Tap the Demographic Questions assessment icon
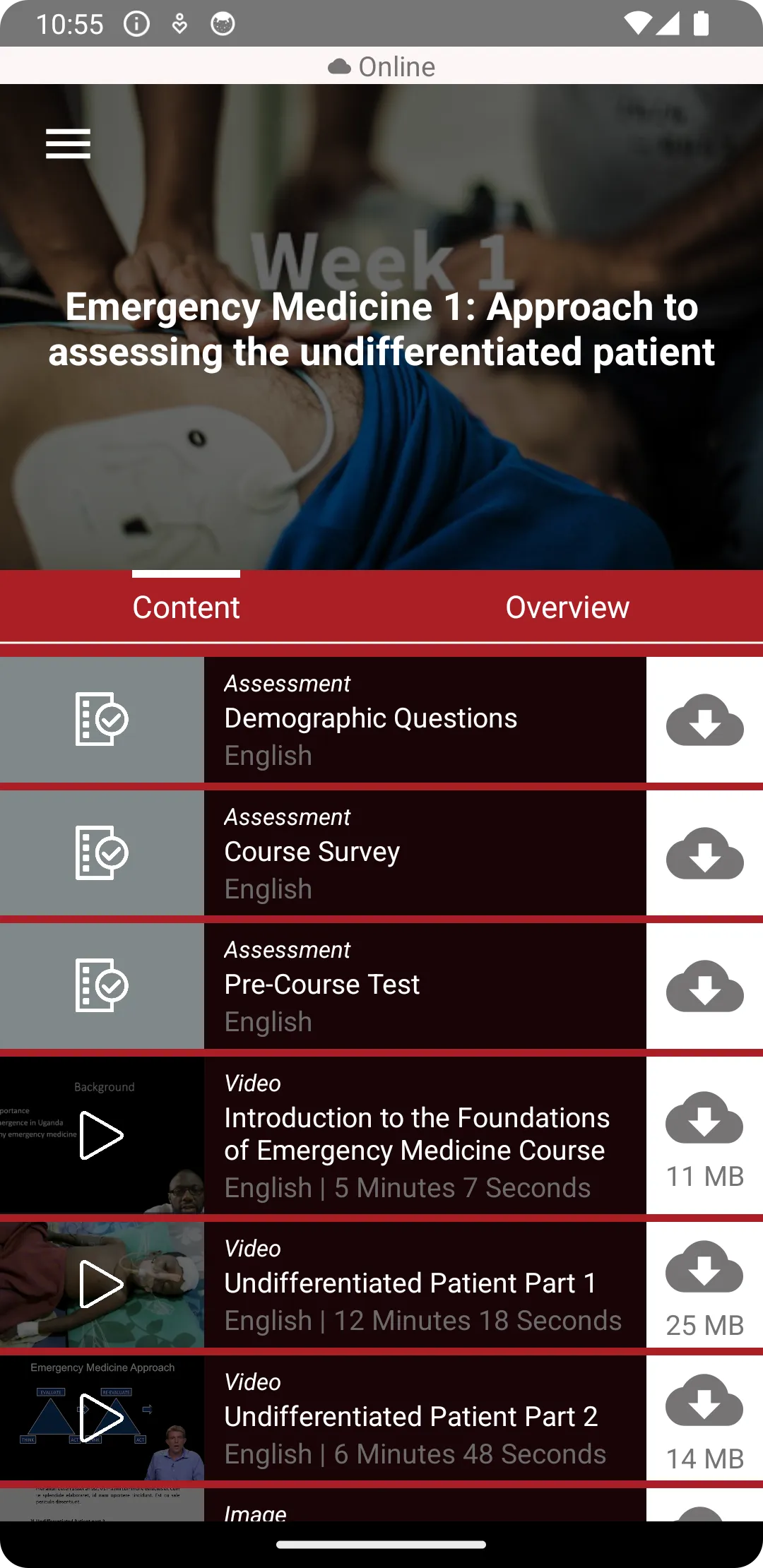This screenshot has height=1568, width=763. tap(102, 720)
